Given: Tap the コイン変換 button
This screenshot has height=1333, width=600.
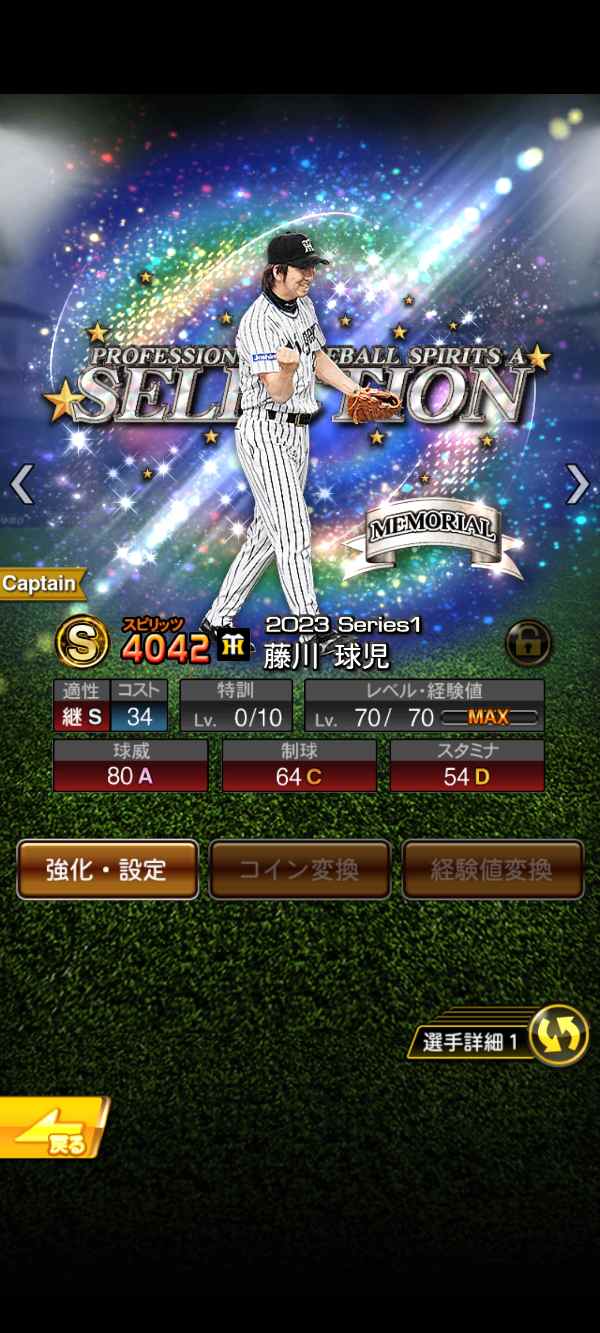Looking at the screenshot, I should [299, 869].
